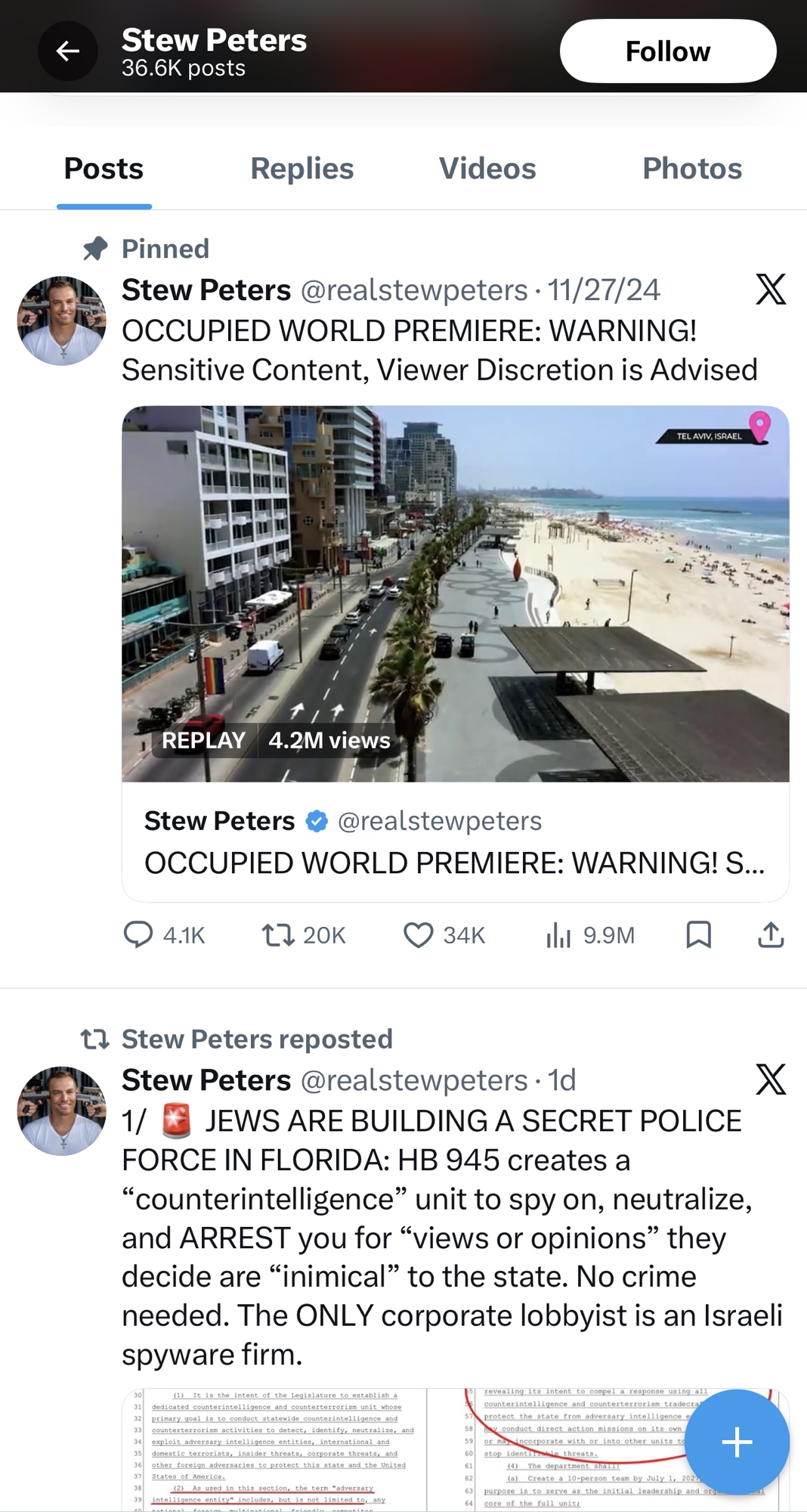Share the pinned post
The image size is (807, 1512).
tap(770, 935)
